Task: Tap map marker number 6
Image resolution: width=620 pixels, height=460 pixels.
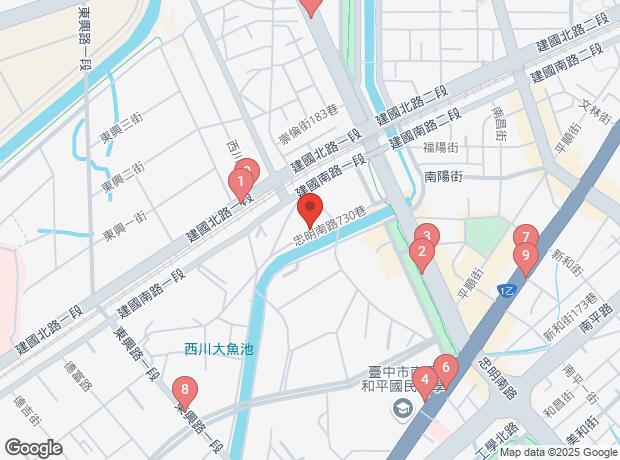Action: pos(445,367)
